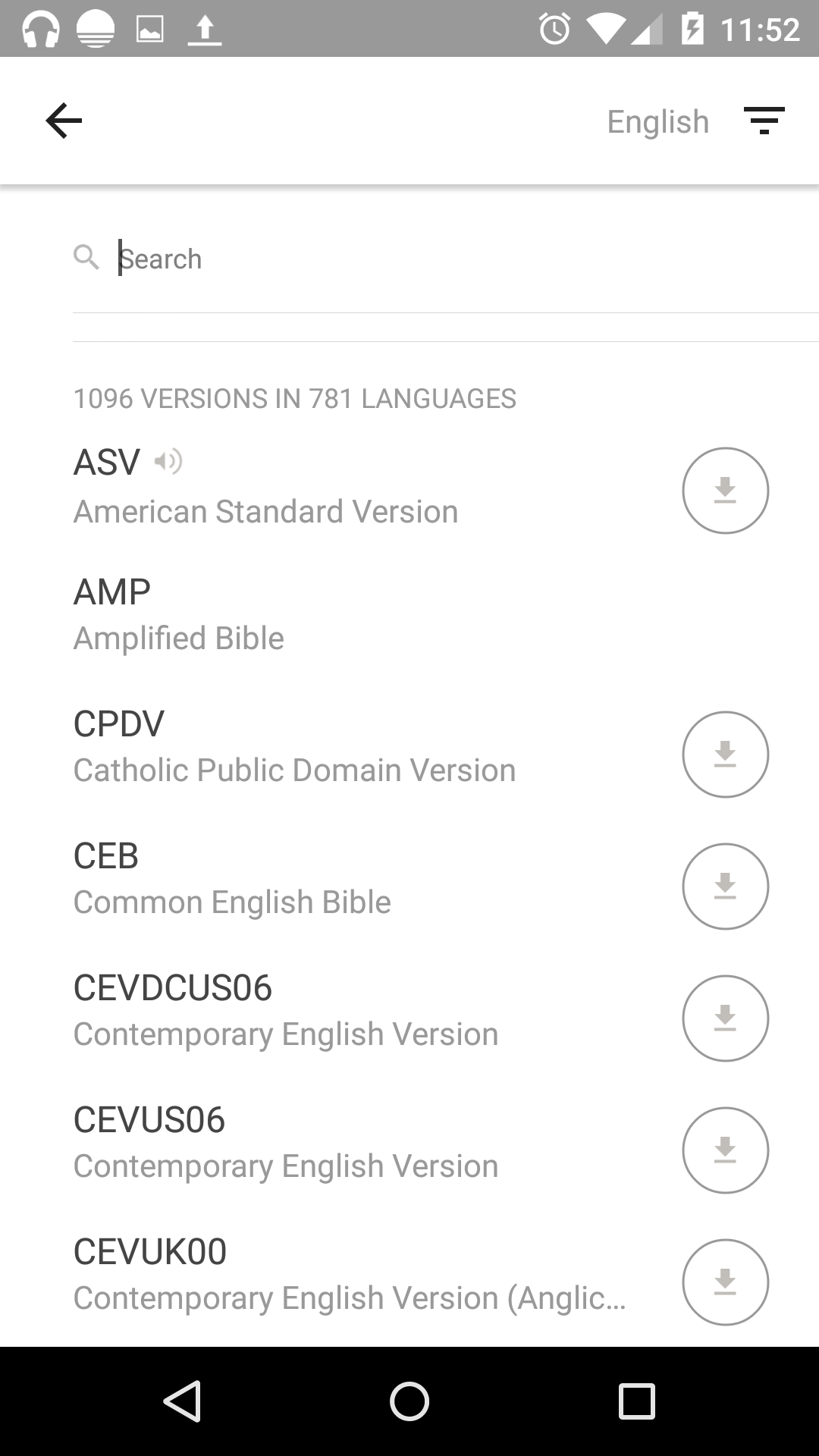
Task: Select the ASV American Standard Version
Action: click(265, 487)
